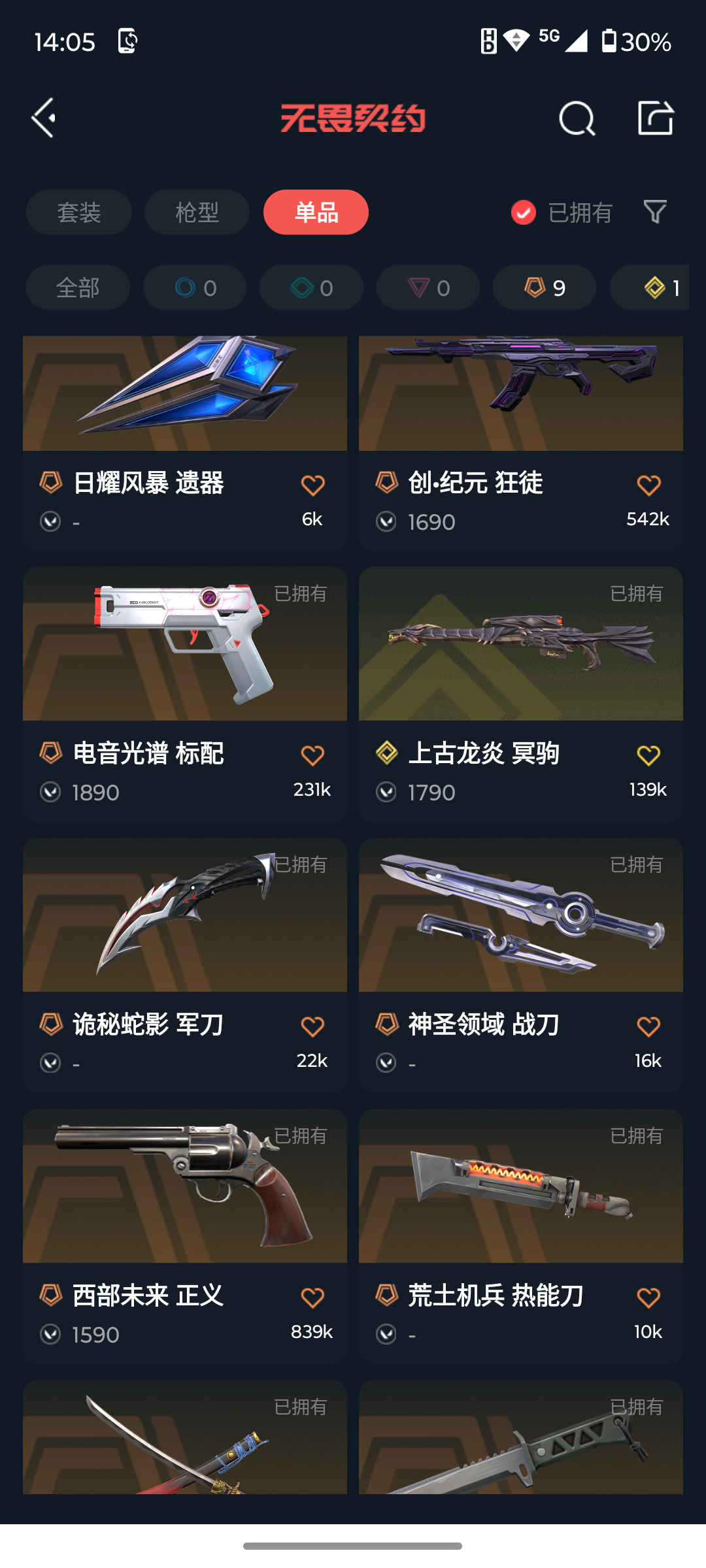Select the 全部 rarity chip
706x1568 pixels.
pos(78,287)
